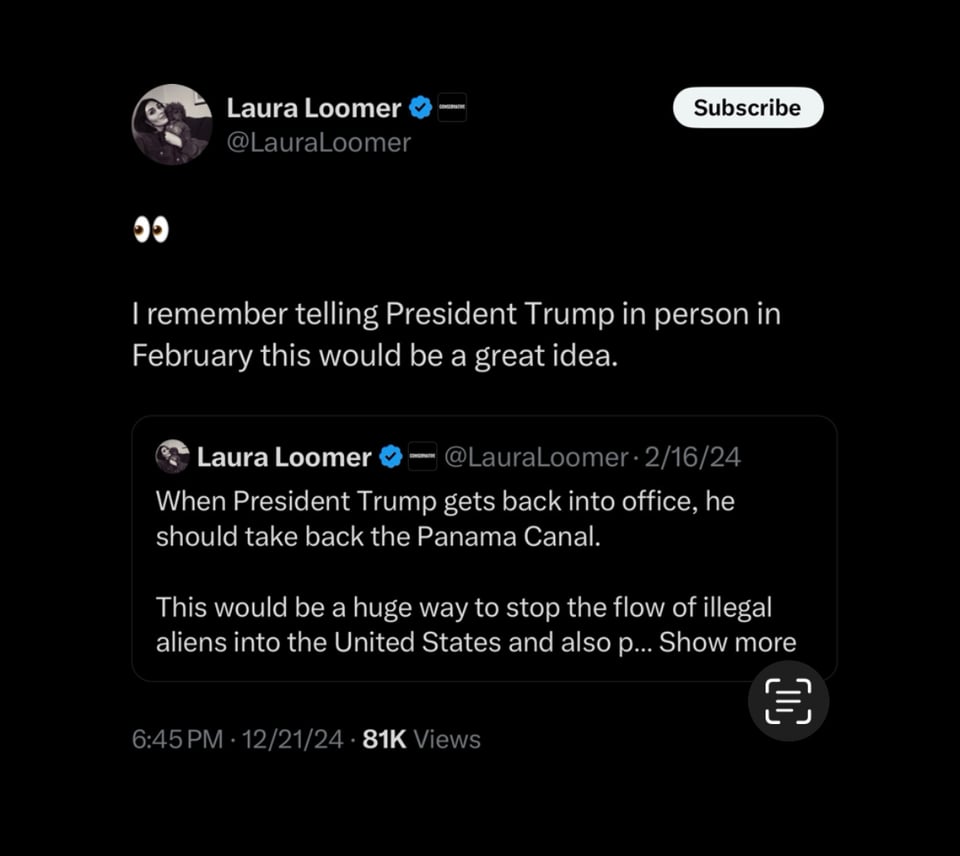Open Laura Loomer's profile picture

tap(171, 124)
